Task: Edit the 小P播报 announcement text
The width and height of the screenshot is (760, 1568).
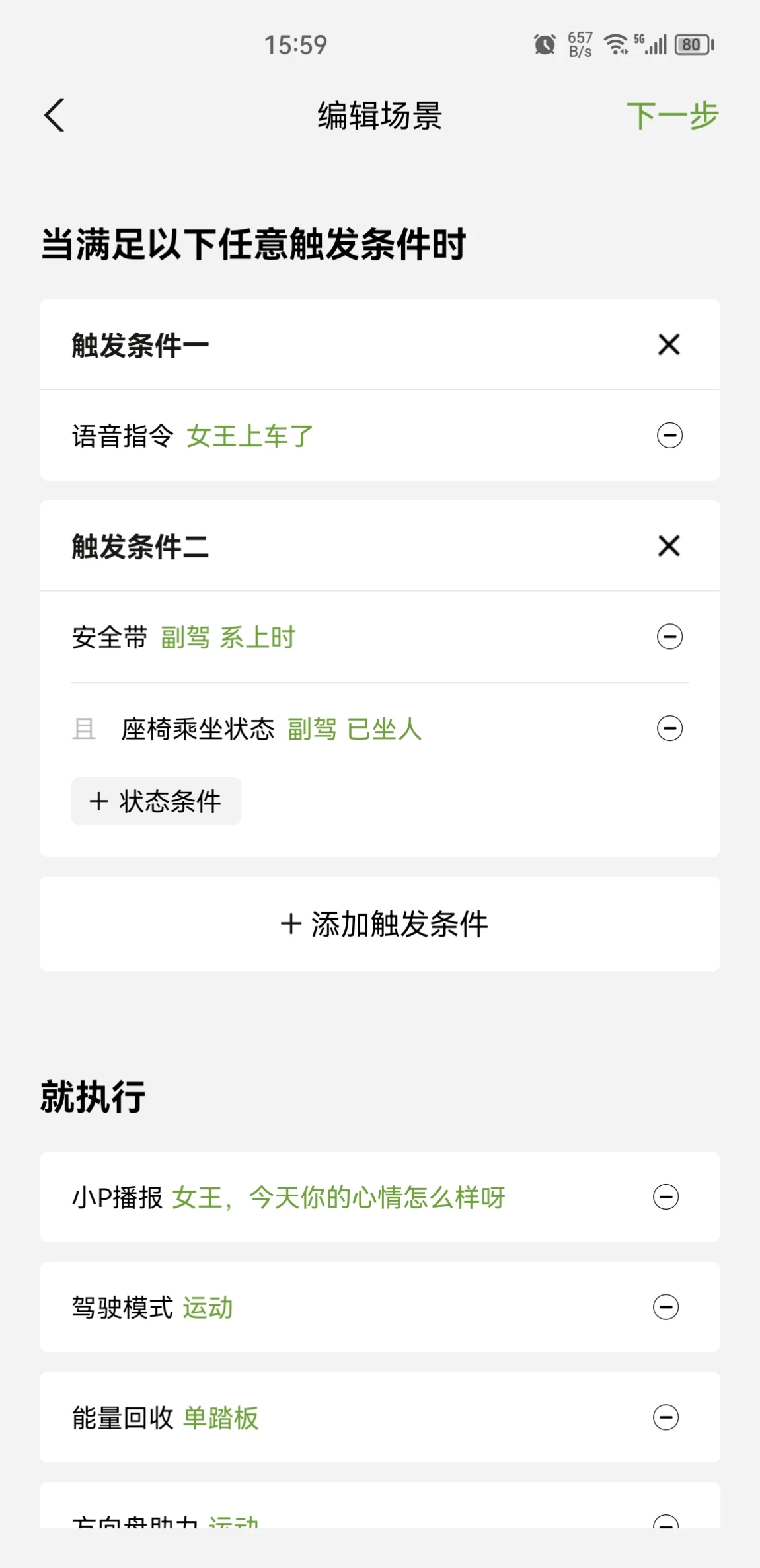Action: click(x=338, y=1197)
